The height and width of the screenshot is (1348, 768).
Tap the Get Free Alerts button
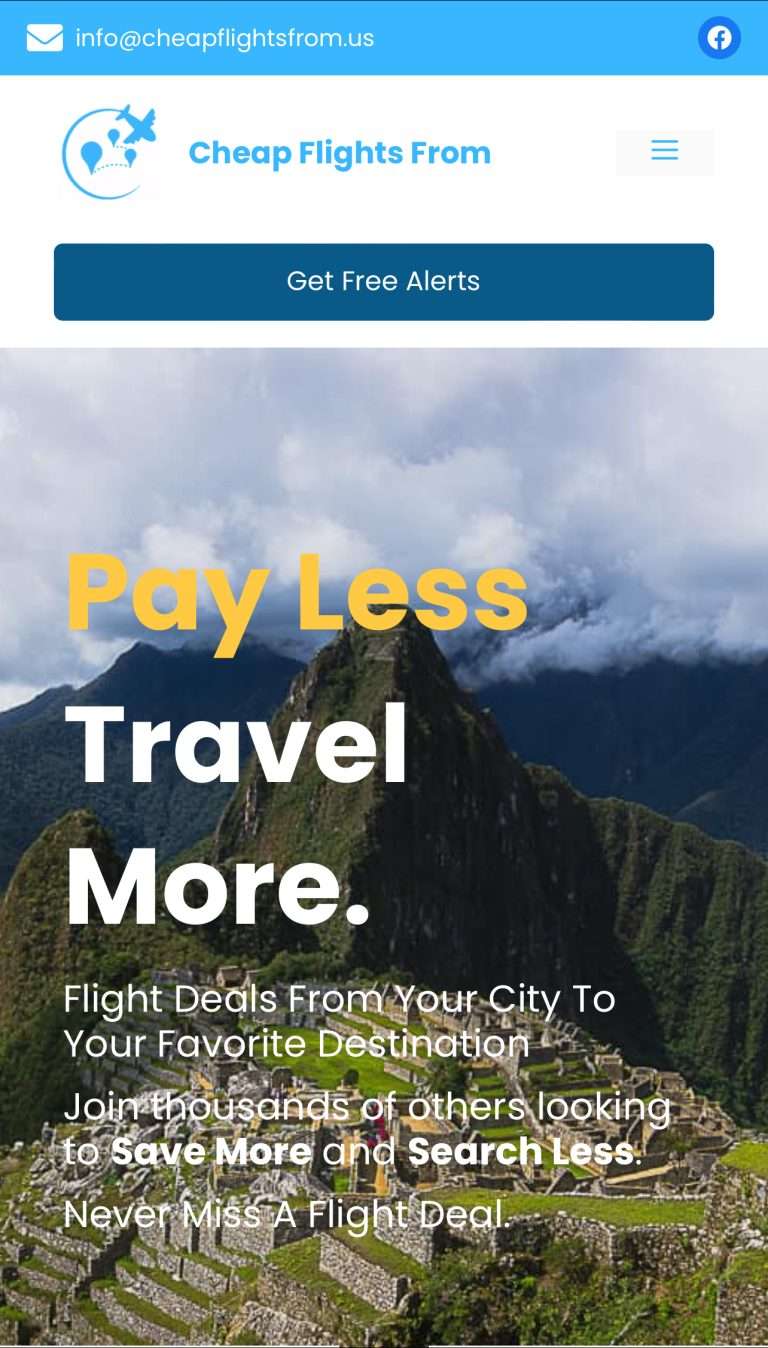tap(383, 281)
